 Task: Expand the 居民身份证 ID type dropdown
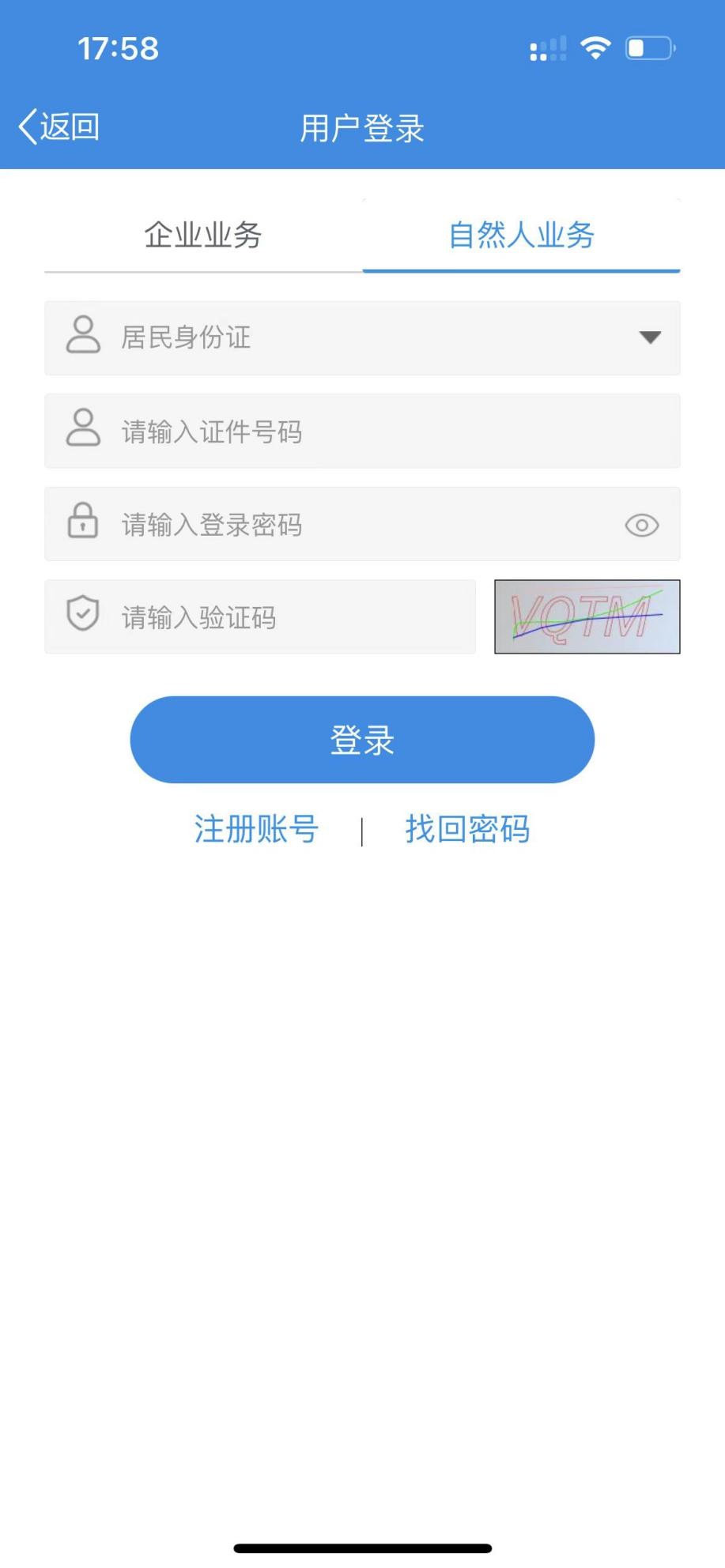(362, 337)
